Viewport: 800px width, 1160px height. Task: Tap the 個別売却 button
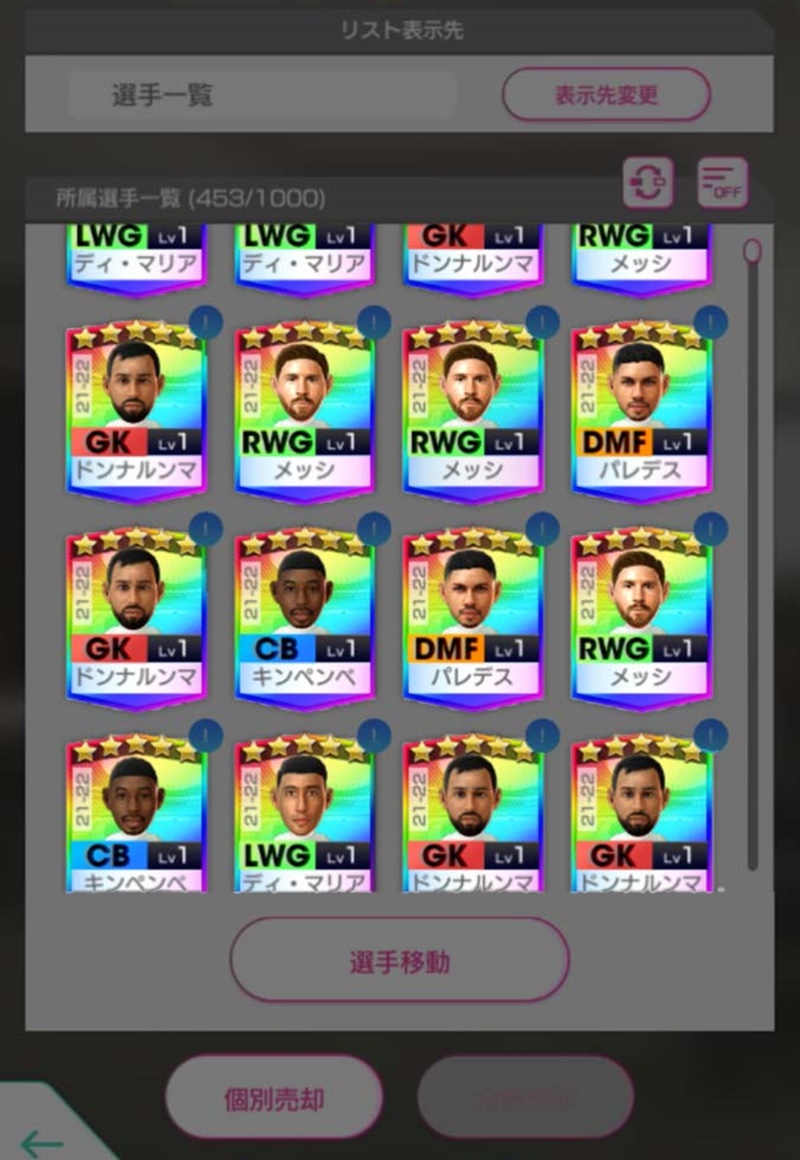(274, 1099)
